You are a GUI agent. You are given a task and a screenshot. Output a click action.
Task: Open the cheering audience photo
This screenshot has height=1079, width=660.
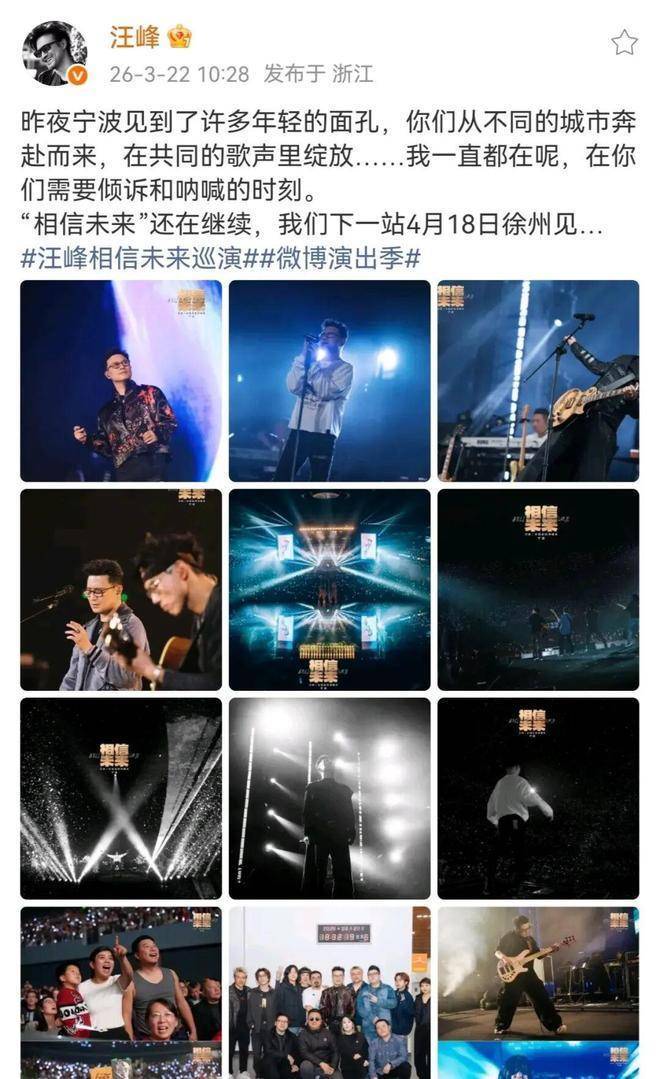(121, 973)
